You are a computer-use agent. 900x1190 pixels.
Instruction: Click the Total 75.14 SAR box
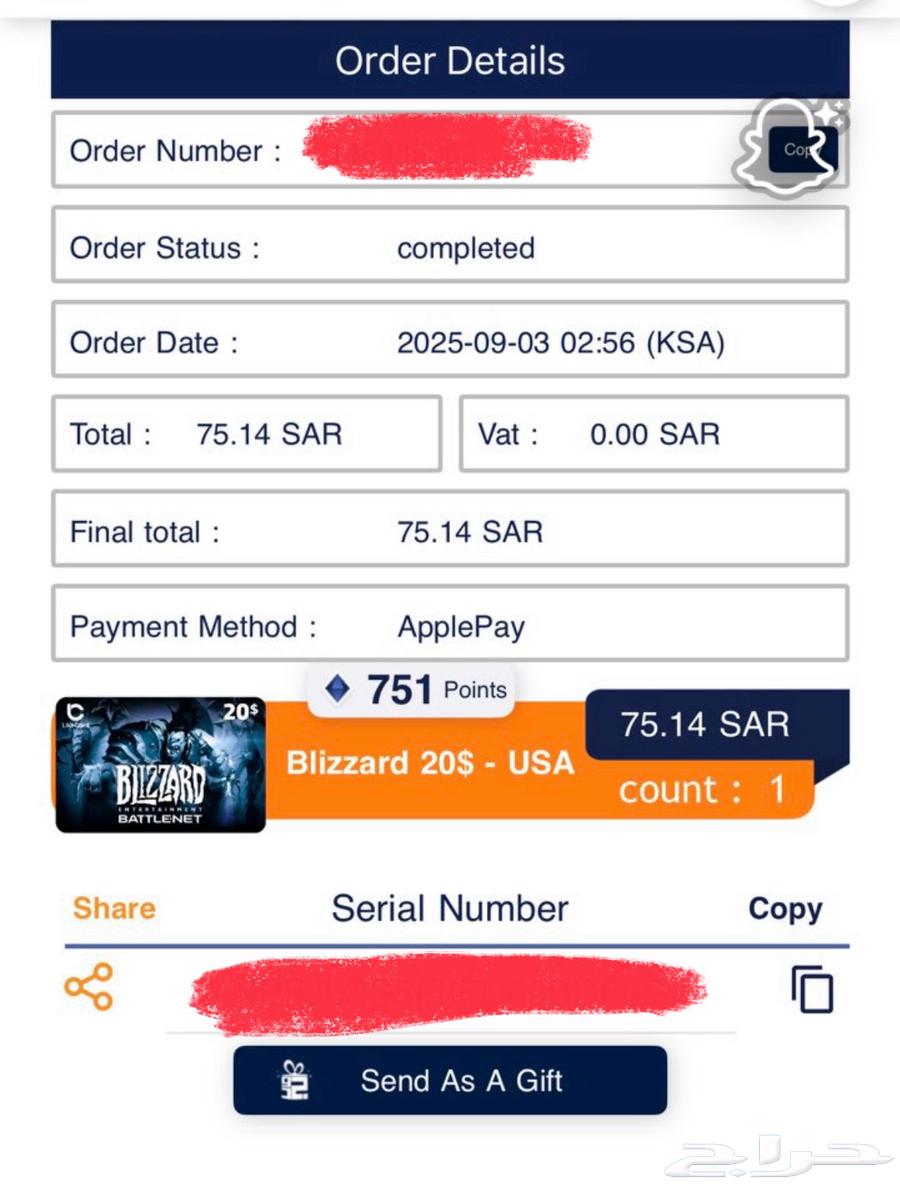(x=245, y=433)
